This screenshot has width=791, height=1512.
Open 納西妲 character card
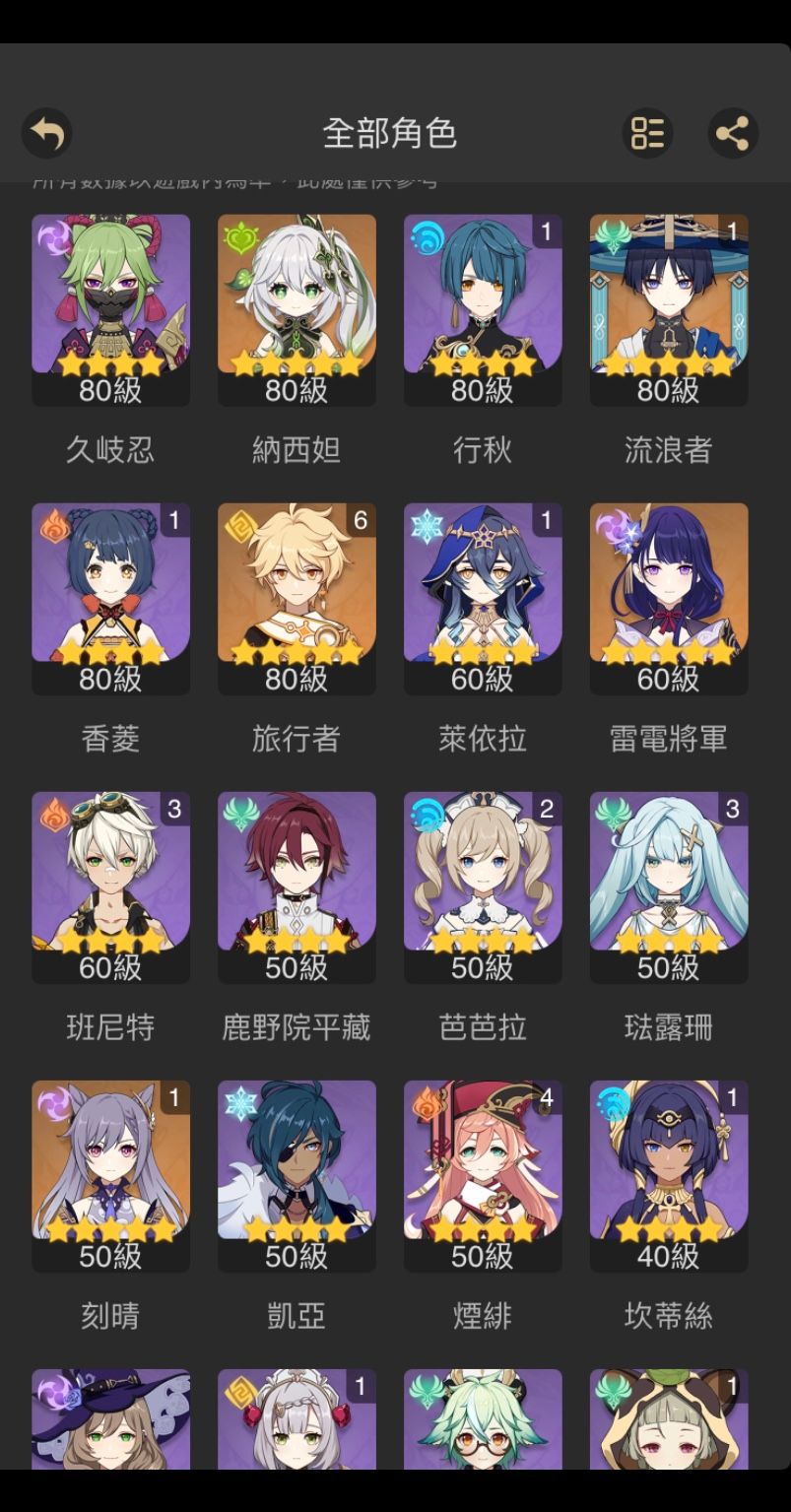[297, 309]
